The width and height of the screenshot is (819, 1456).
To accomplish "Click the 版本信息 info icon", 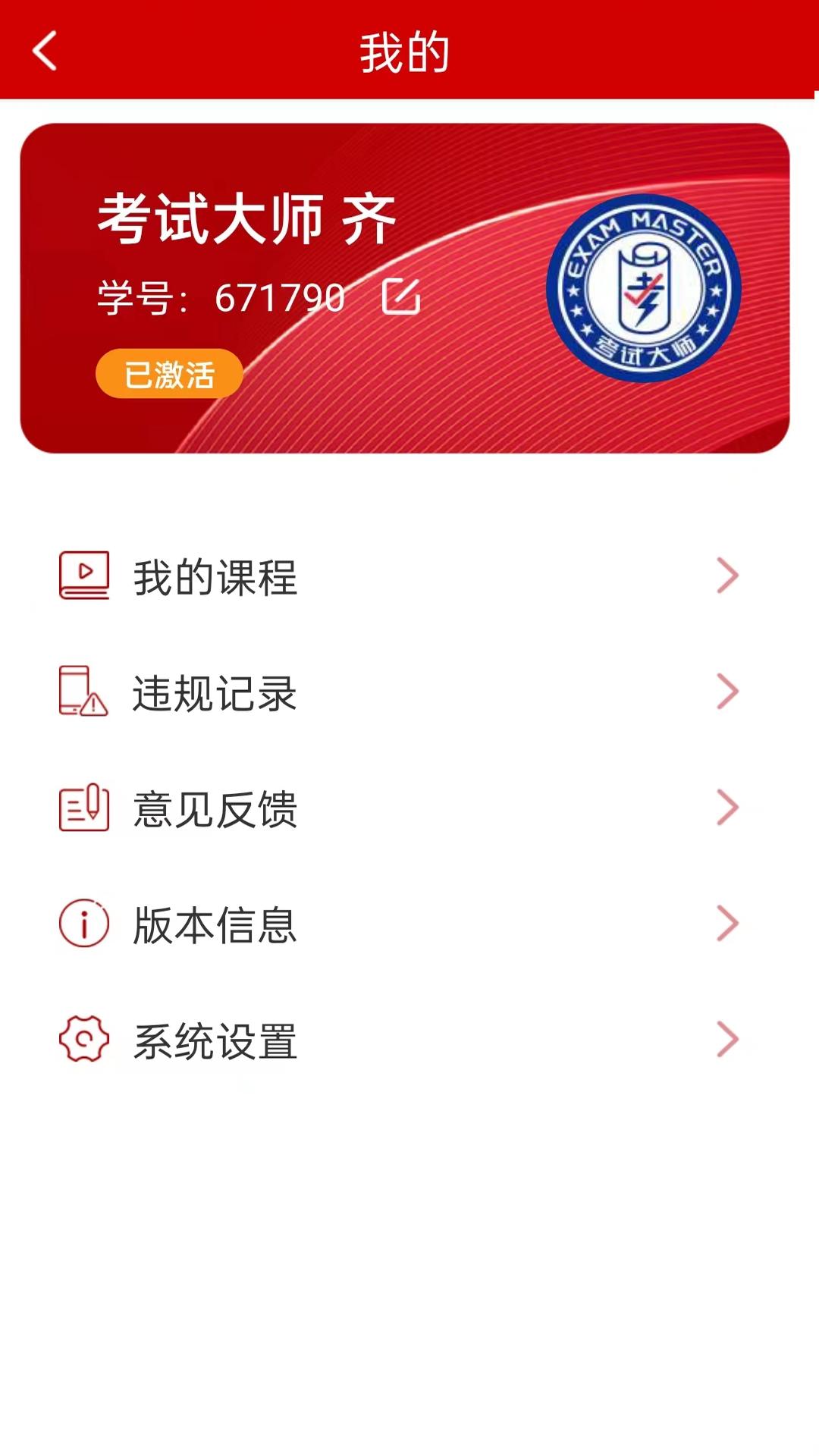I will [x=83, y=924].
